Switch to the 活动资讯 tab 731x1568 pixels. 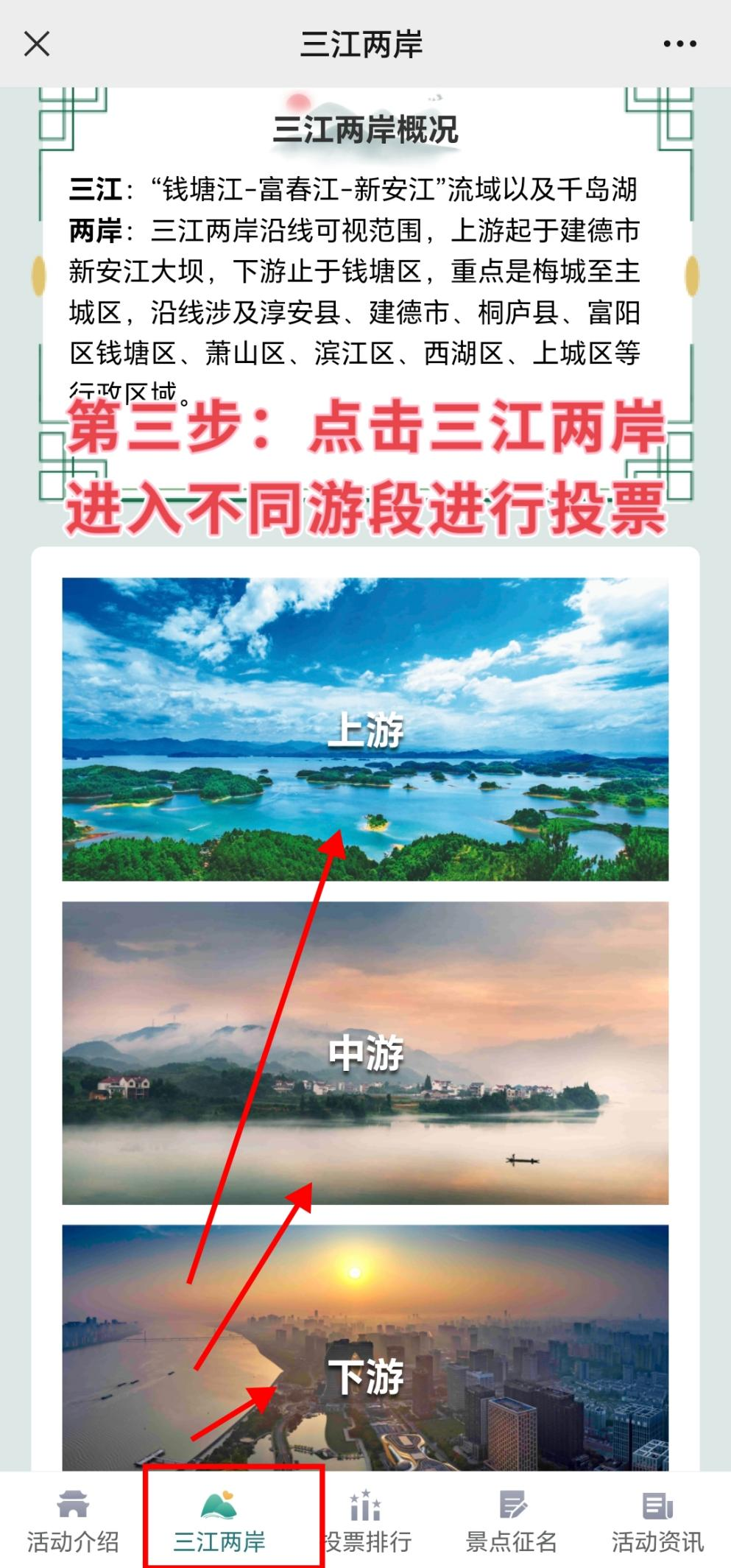pos(657,1520)
